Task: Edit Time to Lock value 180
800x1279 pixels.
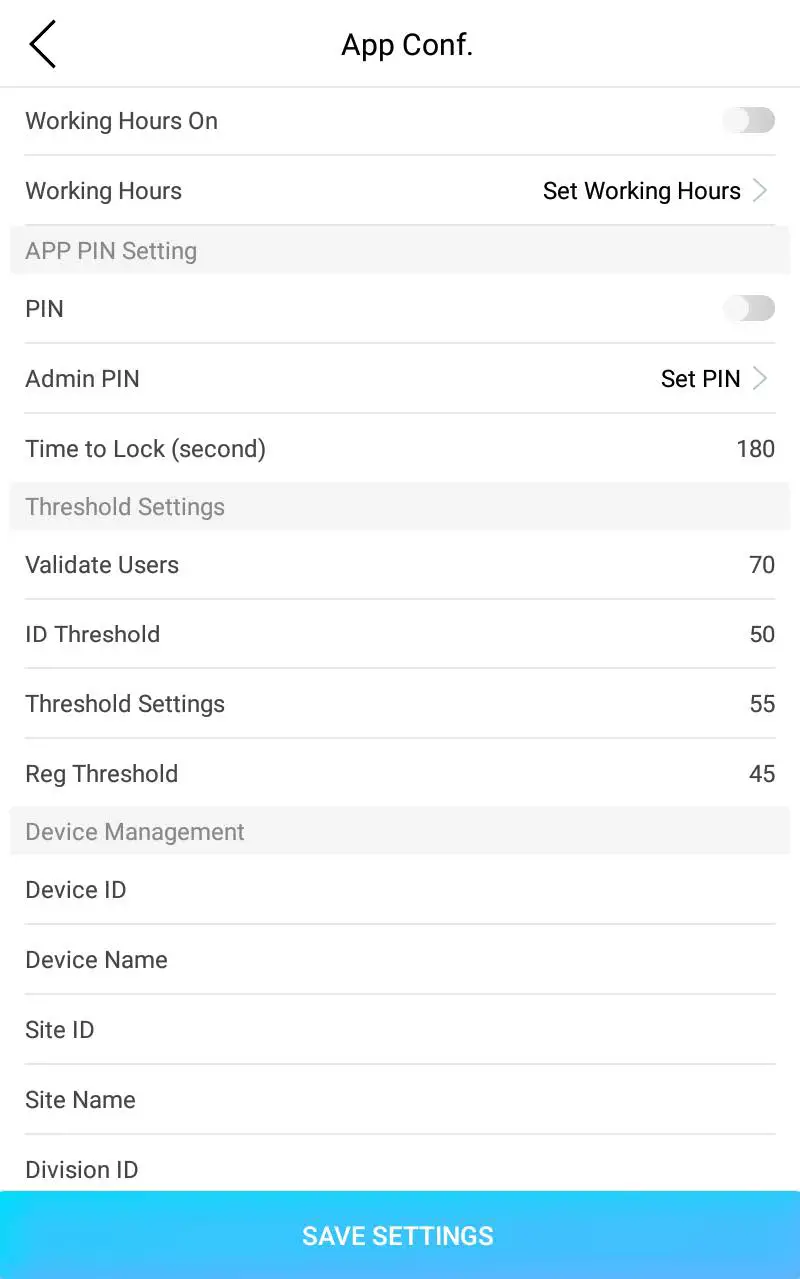Action: [755, 449]
